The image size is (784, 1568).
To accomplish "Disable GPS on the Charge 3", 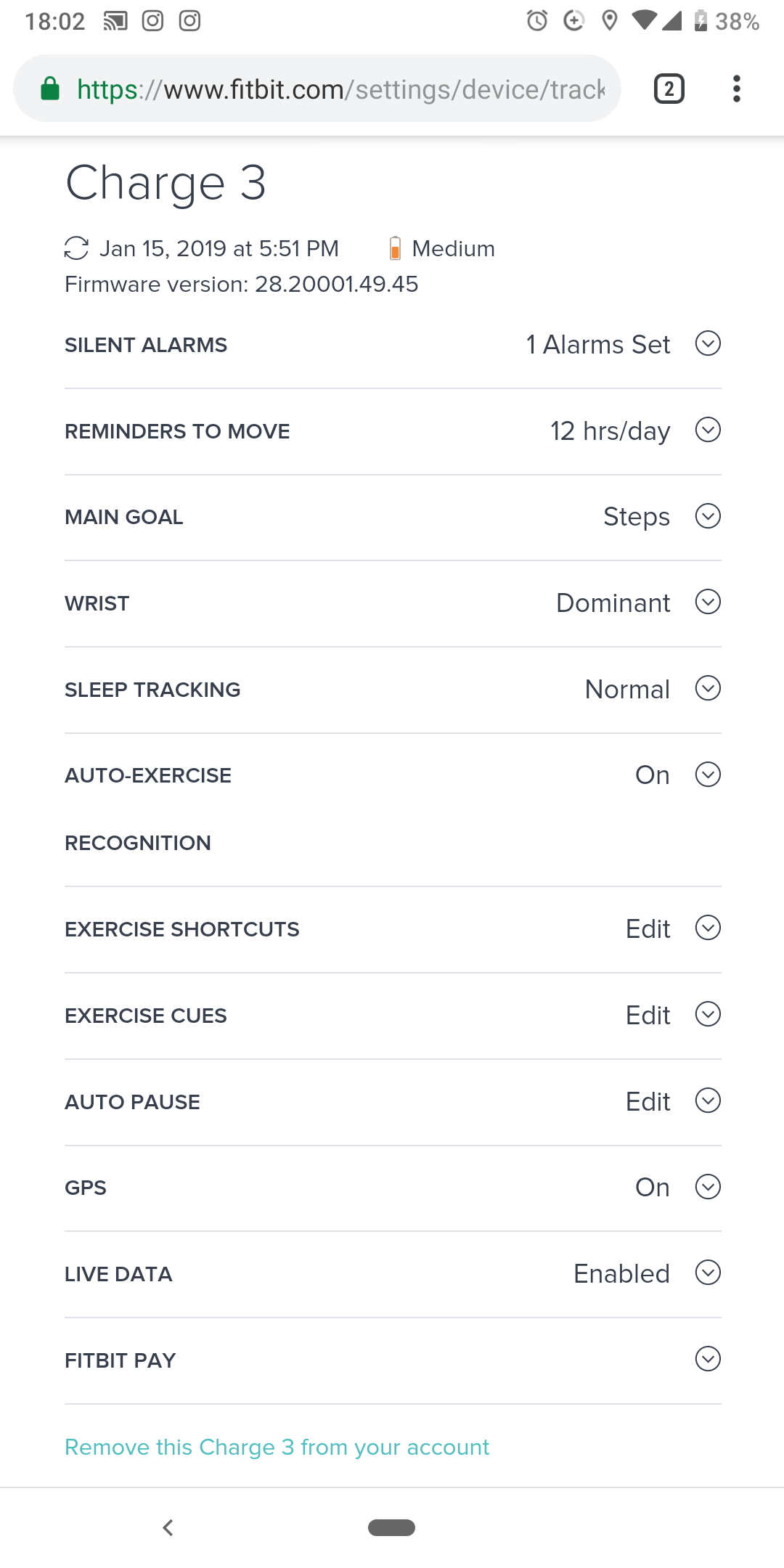I will [708, 1187].
